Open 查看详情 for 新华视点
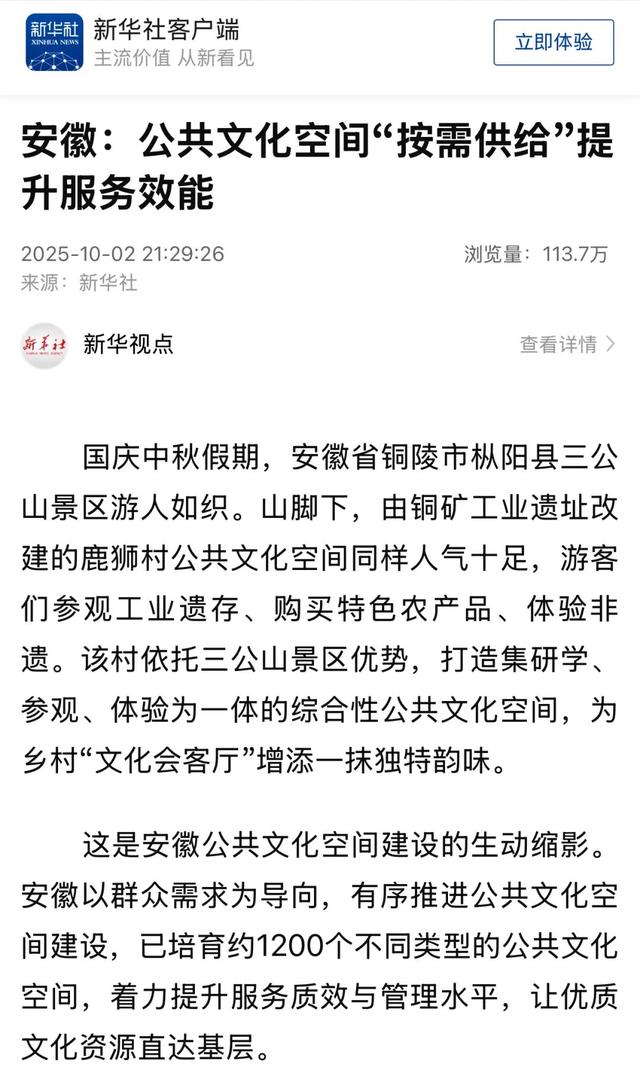 (566, 345)
